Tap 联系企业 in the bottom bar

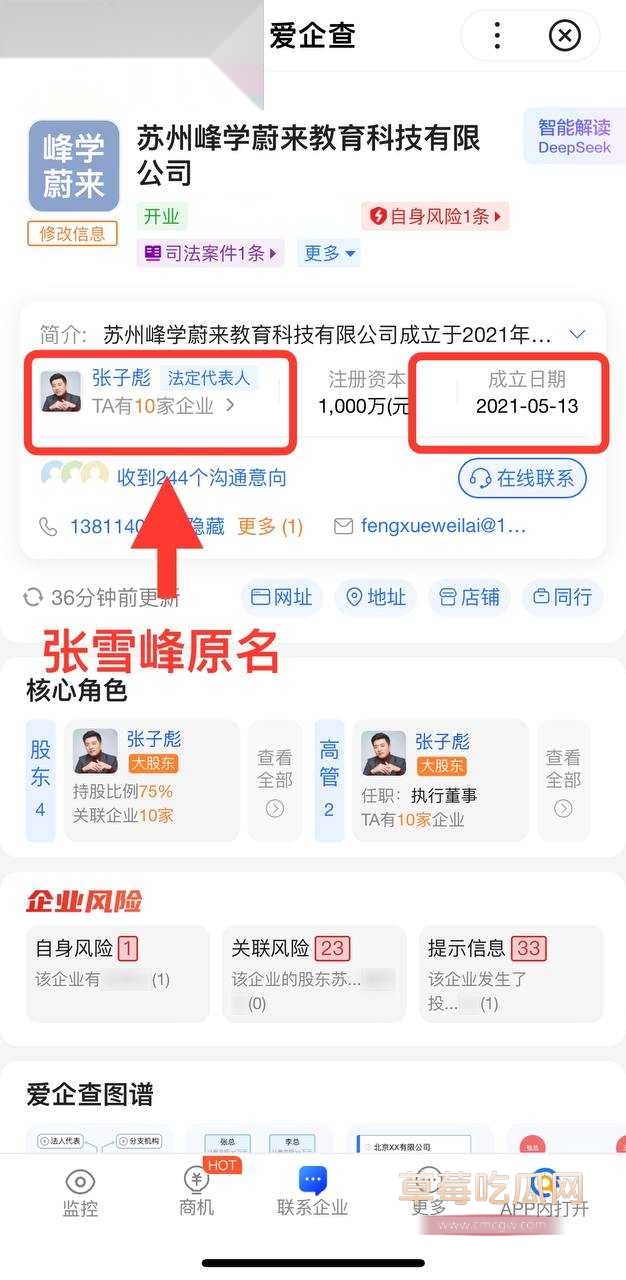pos(312,1193)
